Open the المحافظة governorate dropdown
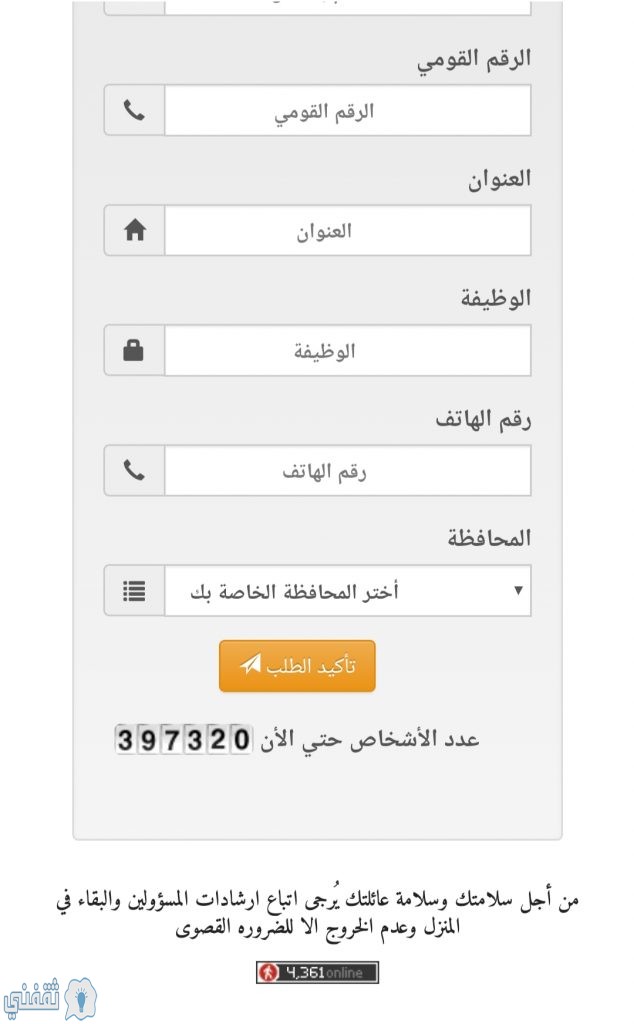 347,591
